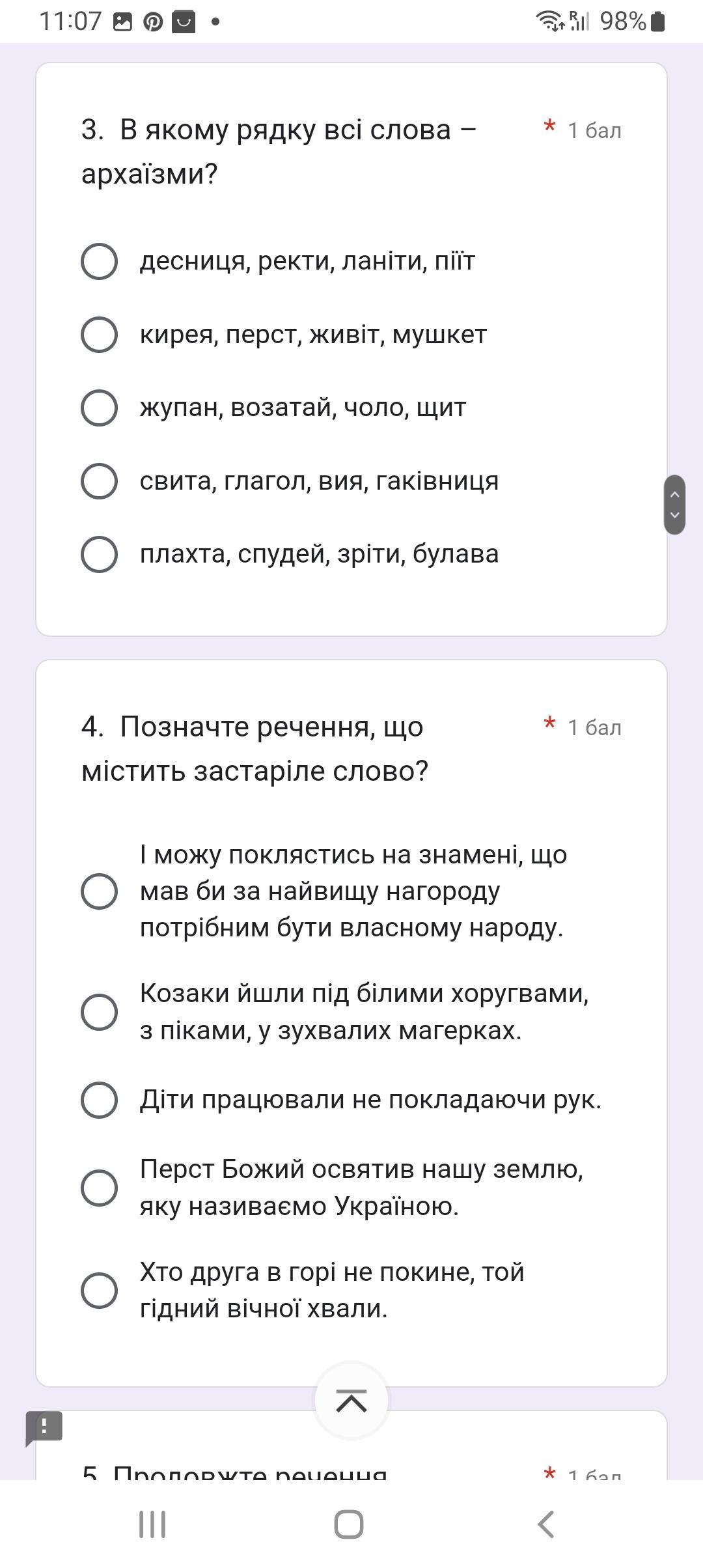Viewport: 703px width, 1568px height.
Task: Tap the scroll-to-top arrow button
Action: 351,1400
